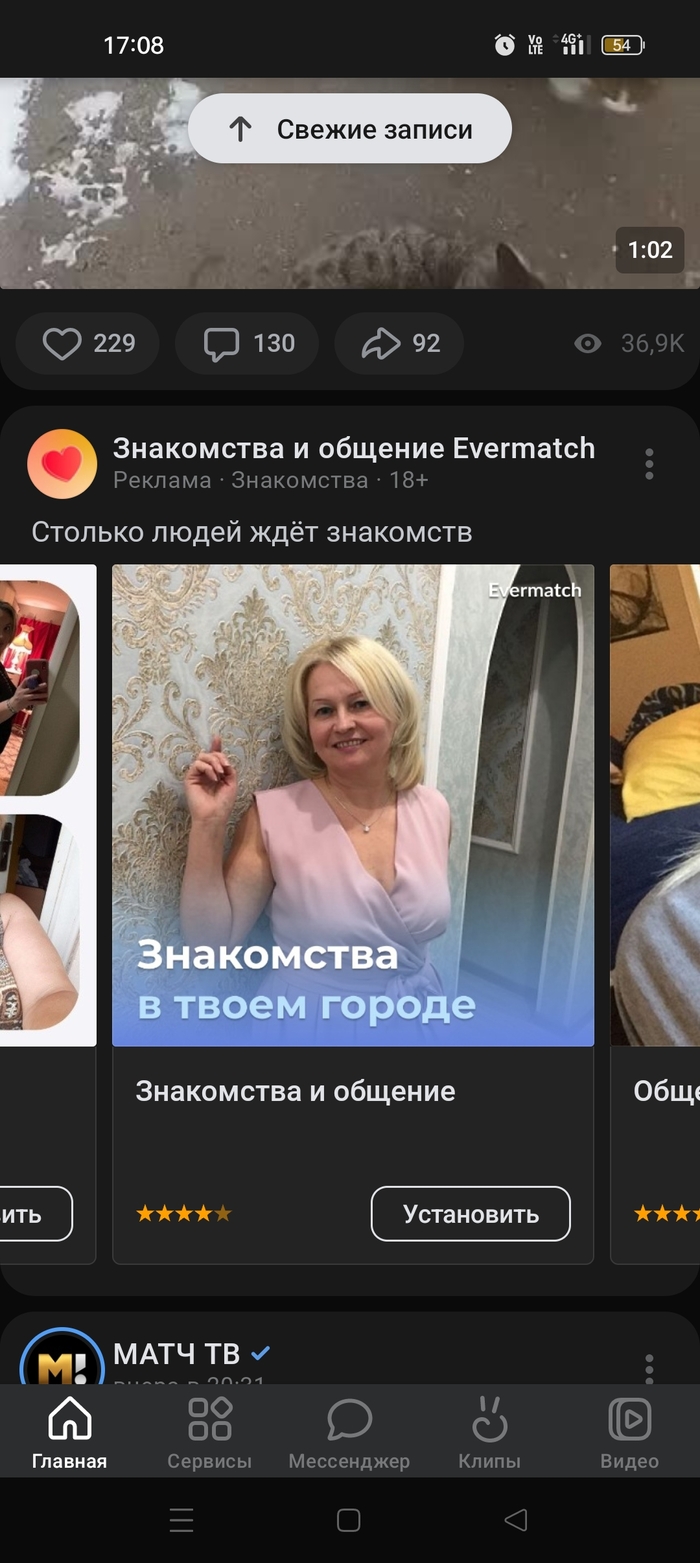Viewport: 700px width, 1563px height.
Task: Switch to the Сервисы tab
Action: pyautogui.click(x=209, y=1434)
